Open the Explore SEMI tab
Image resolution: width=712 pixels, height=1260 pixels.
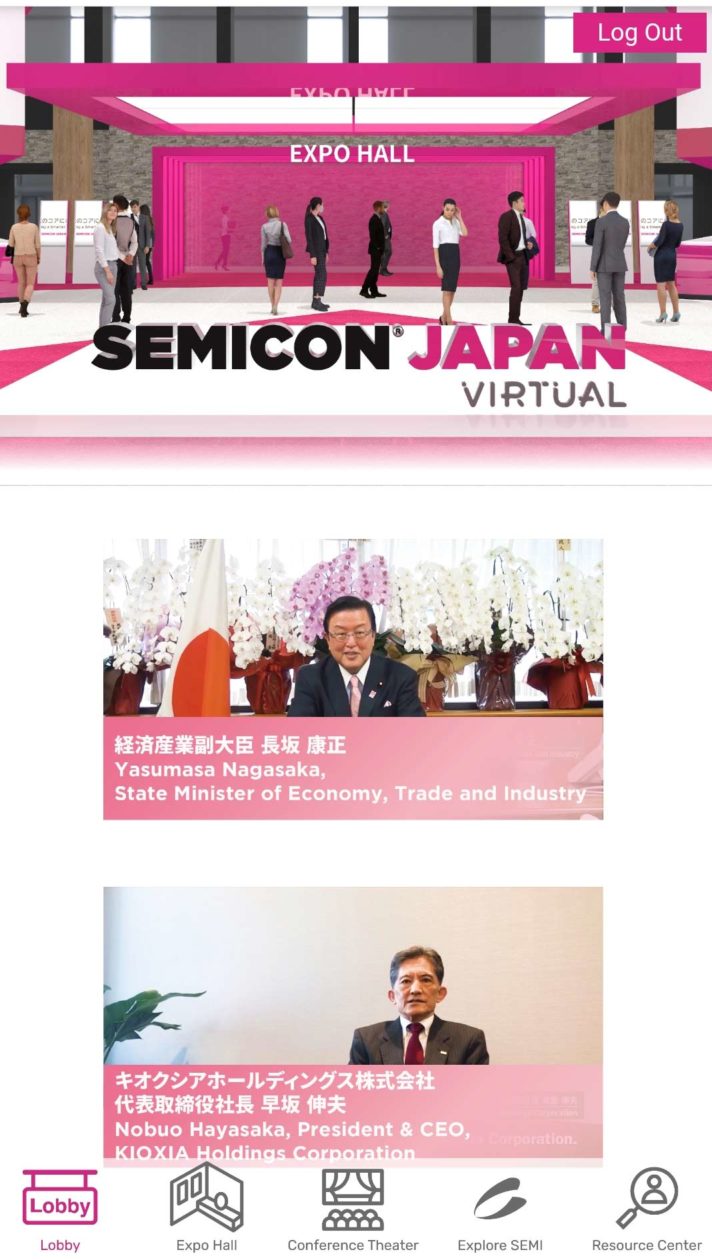(x=500, y=1211)
